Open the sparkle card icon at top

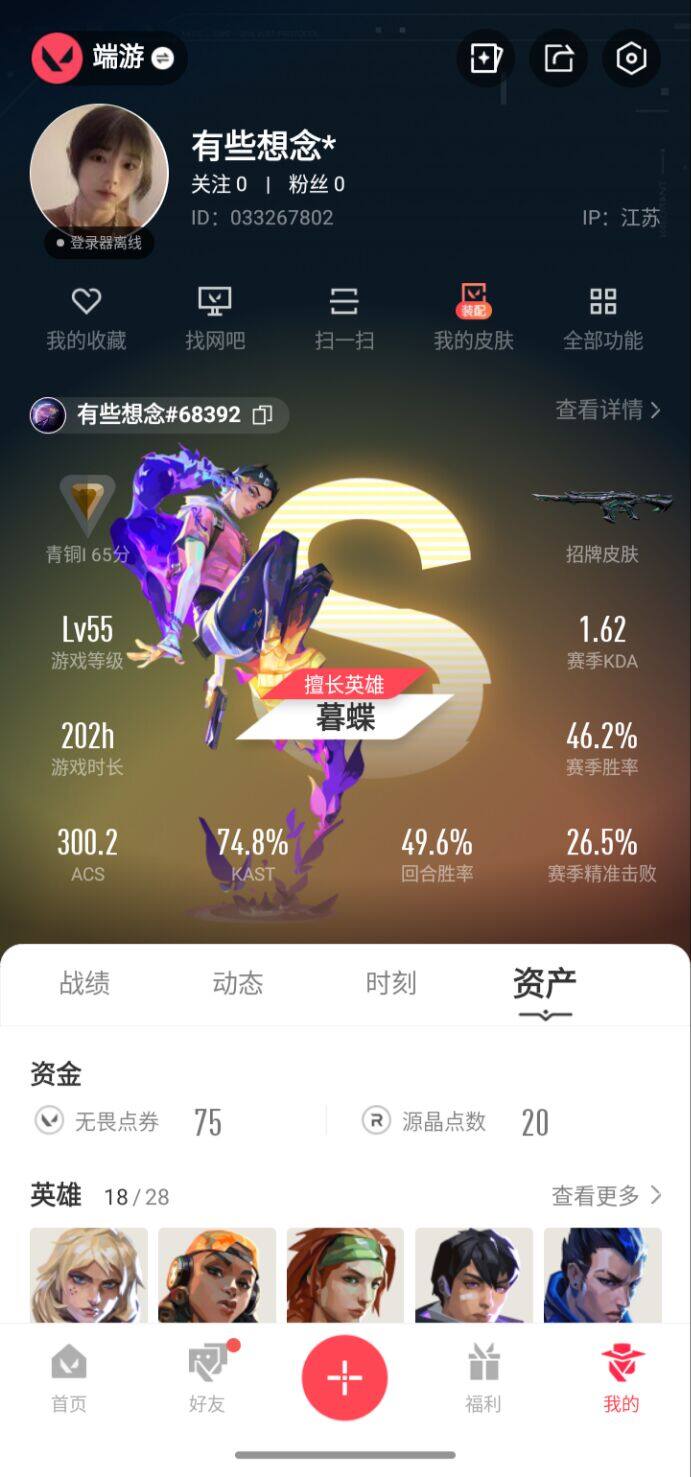(x=485, y=58)
